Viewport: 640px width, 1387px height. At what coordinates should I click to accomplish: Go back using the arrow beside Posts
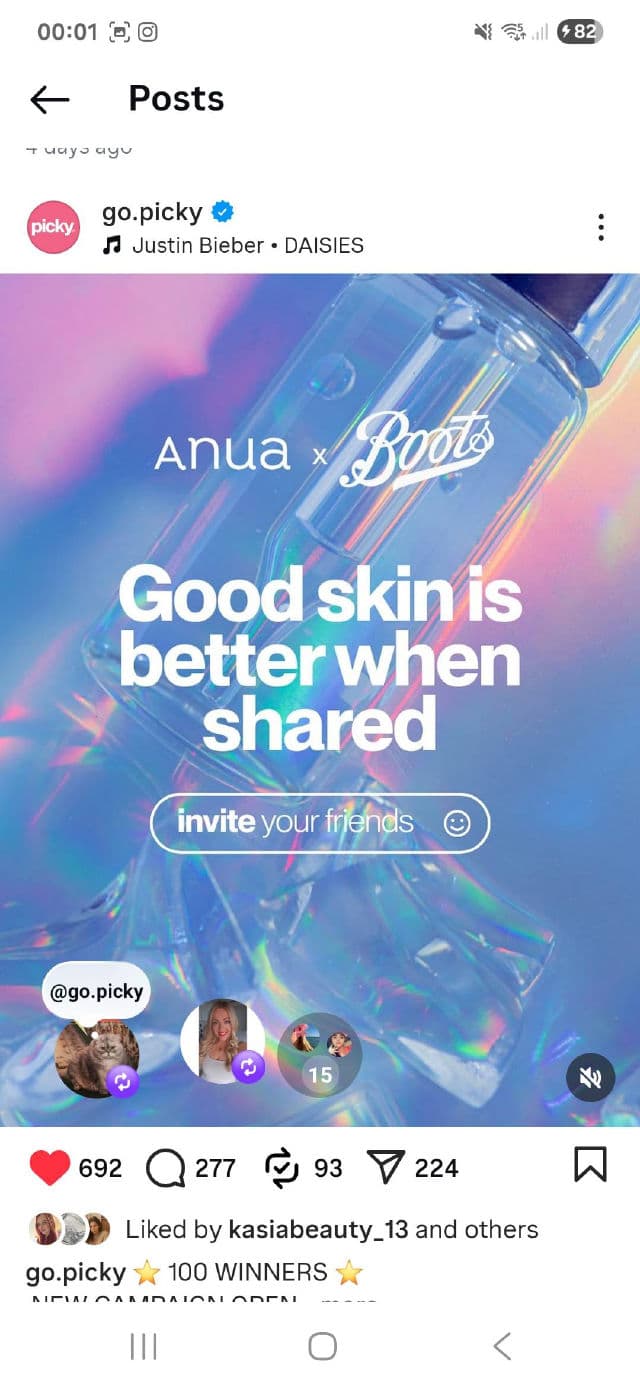(x=50, y=99)
